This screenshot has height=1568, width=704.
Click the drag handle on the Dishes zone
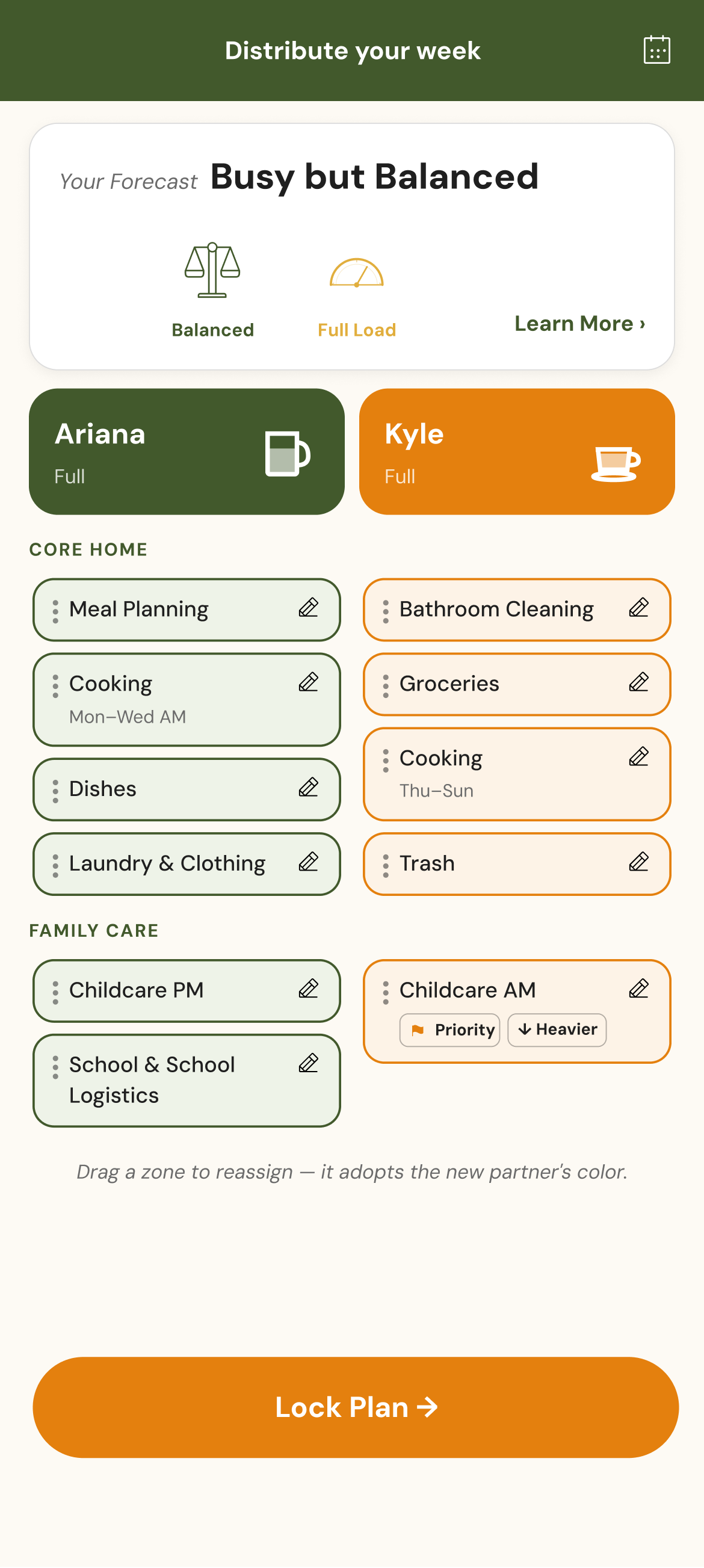55,788
